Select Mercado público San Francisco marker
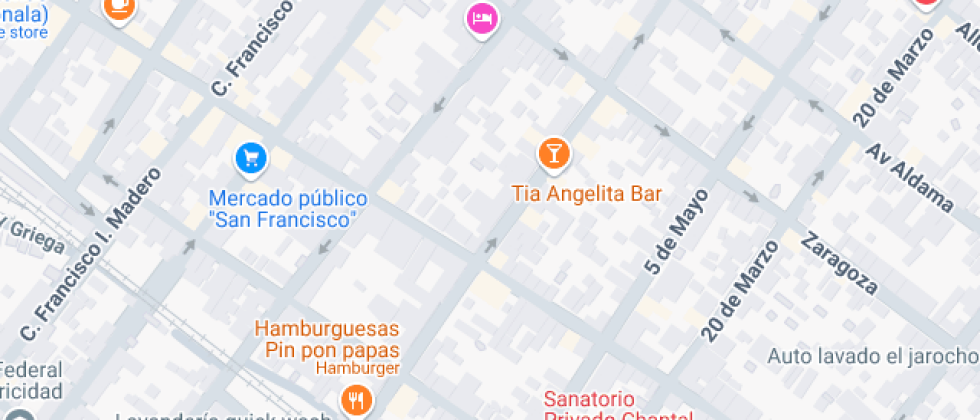This screenshot has height=420, width=980. (x=250, y=158)
